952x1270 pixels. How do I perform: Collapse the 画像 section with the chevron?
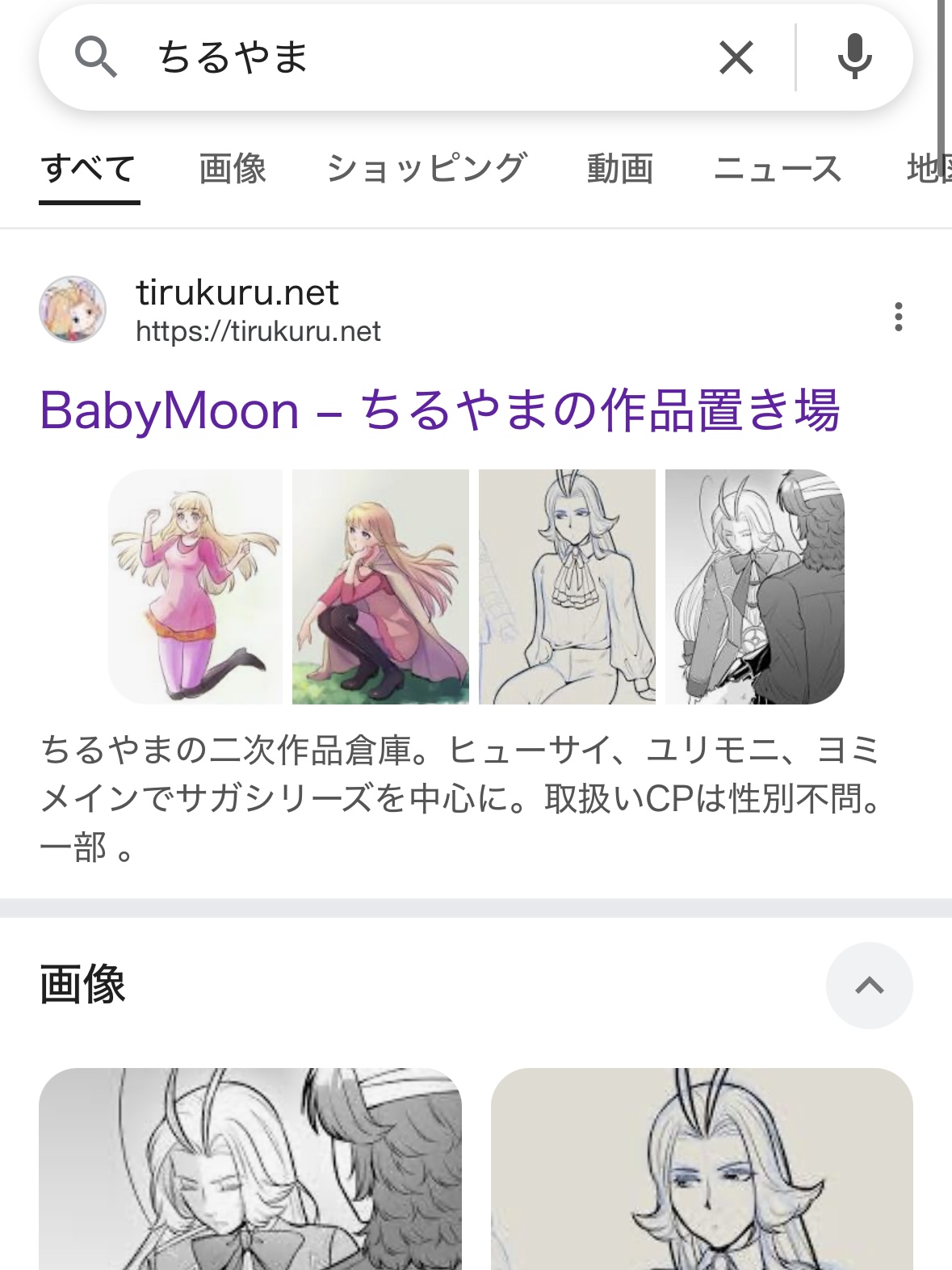pos(869,986)
